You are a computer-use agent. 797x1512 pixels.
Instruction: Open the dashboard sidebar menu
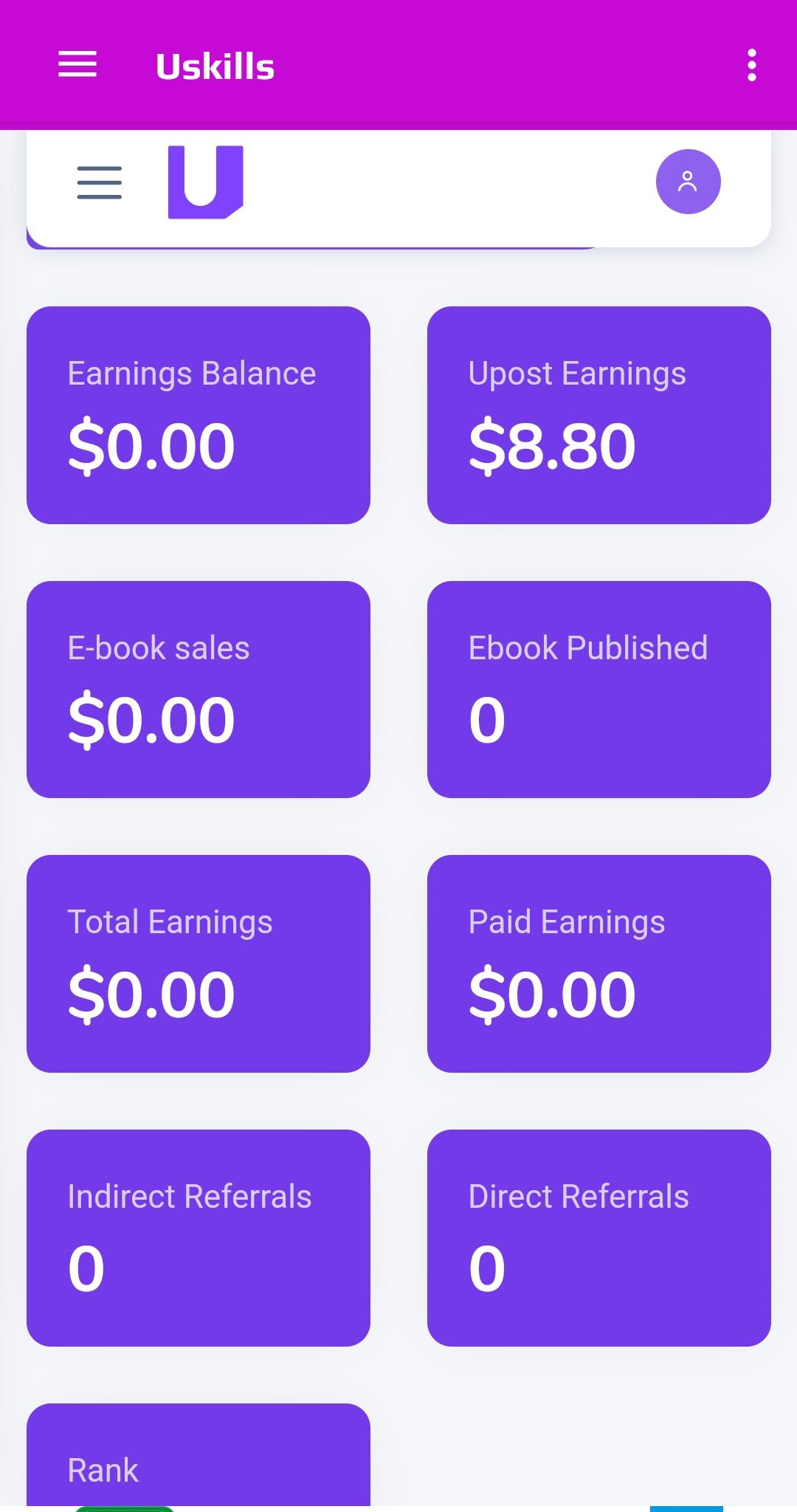[100, 182]
